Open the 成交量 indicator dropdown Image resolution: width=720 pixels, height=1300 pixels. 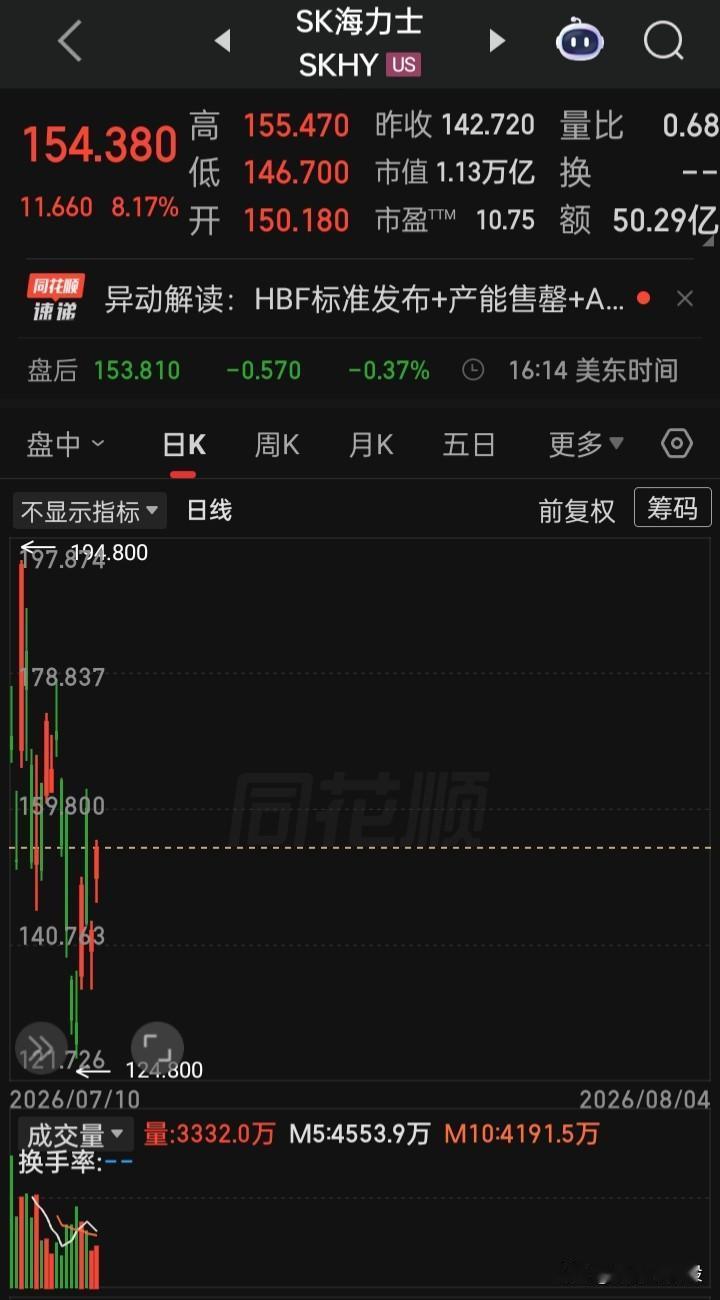pos(76,1135)
